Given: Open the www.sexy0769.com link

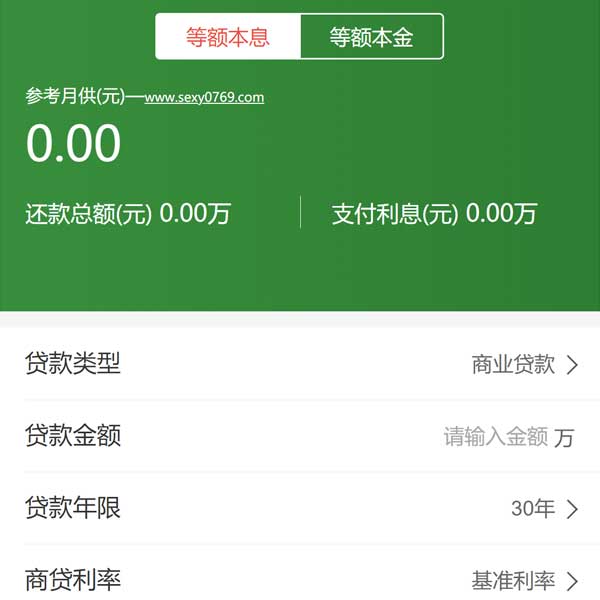Looking at the screenshot, I should coord(205,98).
